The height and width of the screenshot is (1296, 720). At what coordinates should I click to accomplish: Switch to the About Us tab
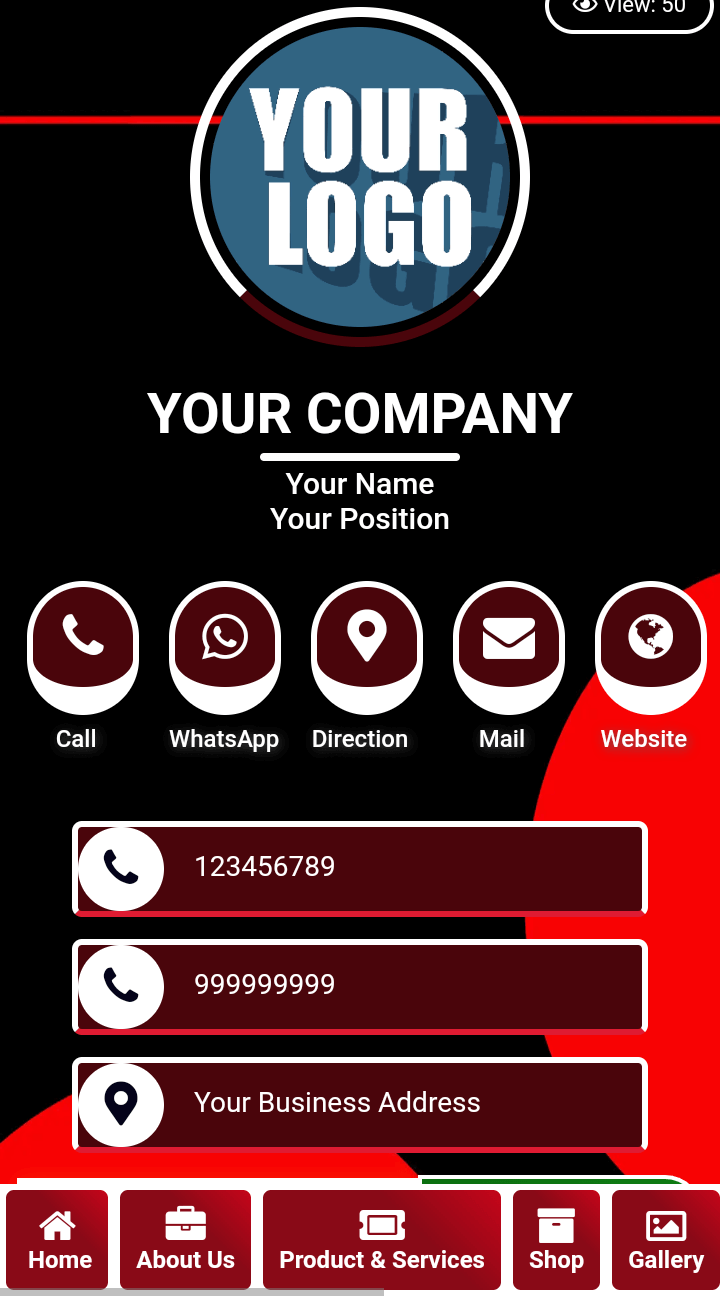[x=186, y=1240]
